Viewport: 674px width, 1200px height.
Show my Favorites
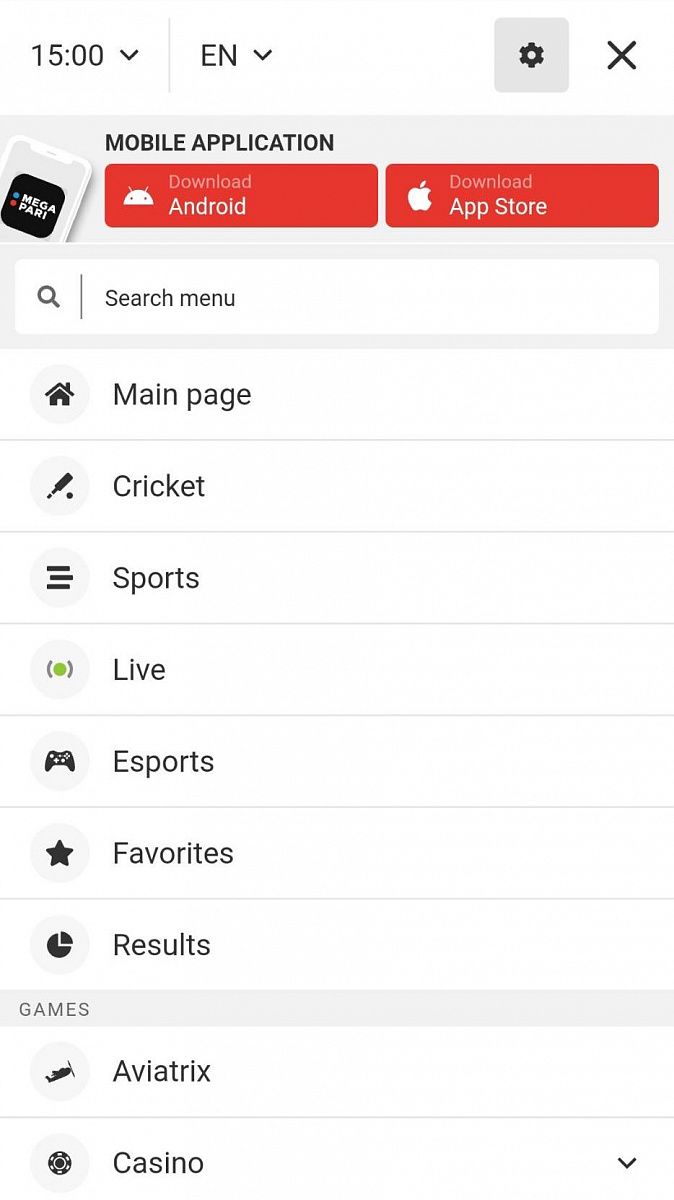click(173, 853)
